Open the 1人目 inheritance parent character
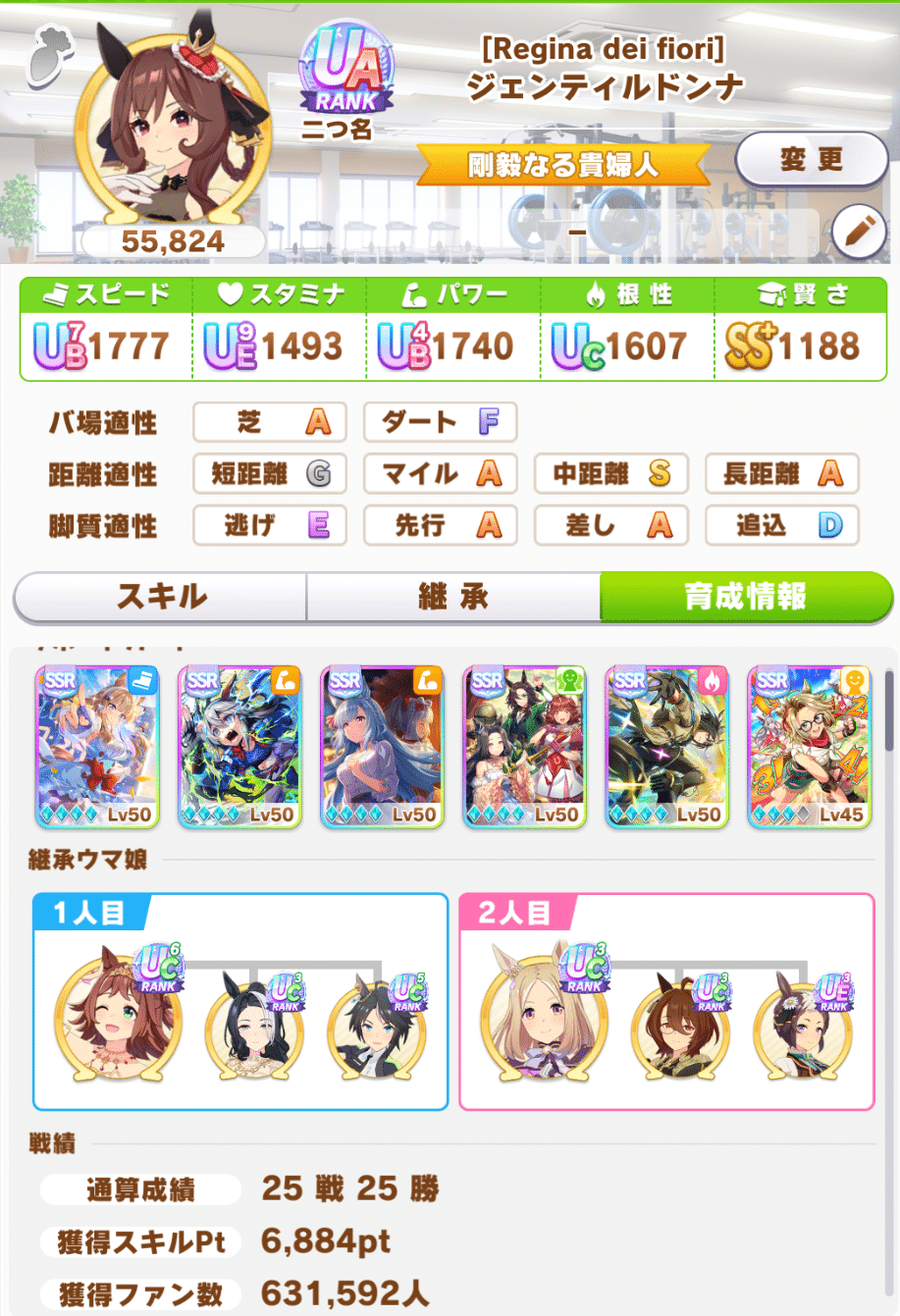 (118, 1018)
